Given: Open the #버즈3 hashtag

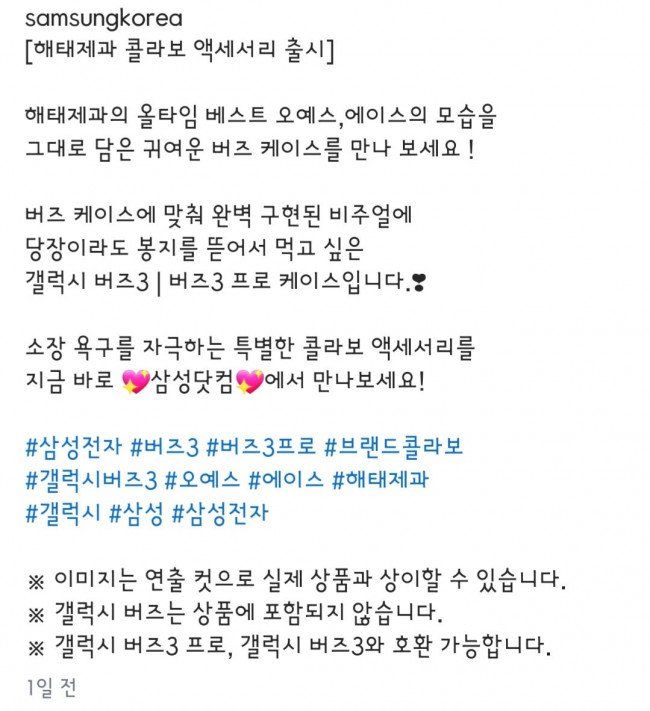Looking at the screenshot, I should [165, 446].
